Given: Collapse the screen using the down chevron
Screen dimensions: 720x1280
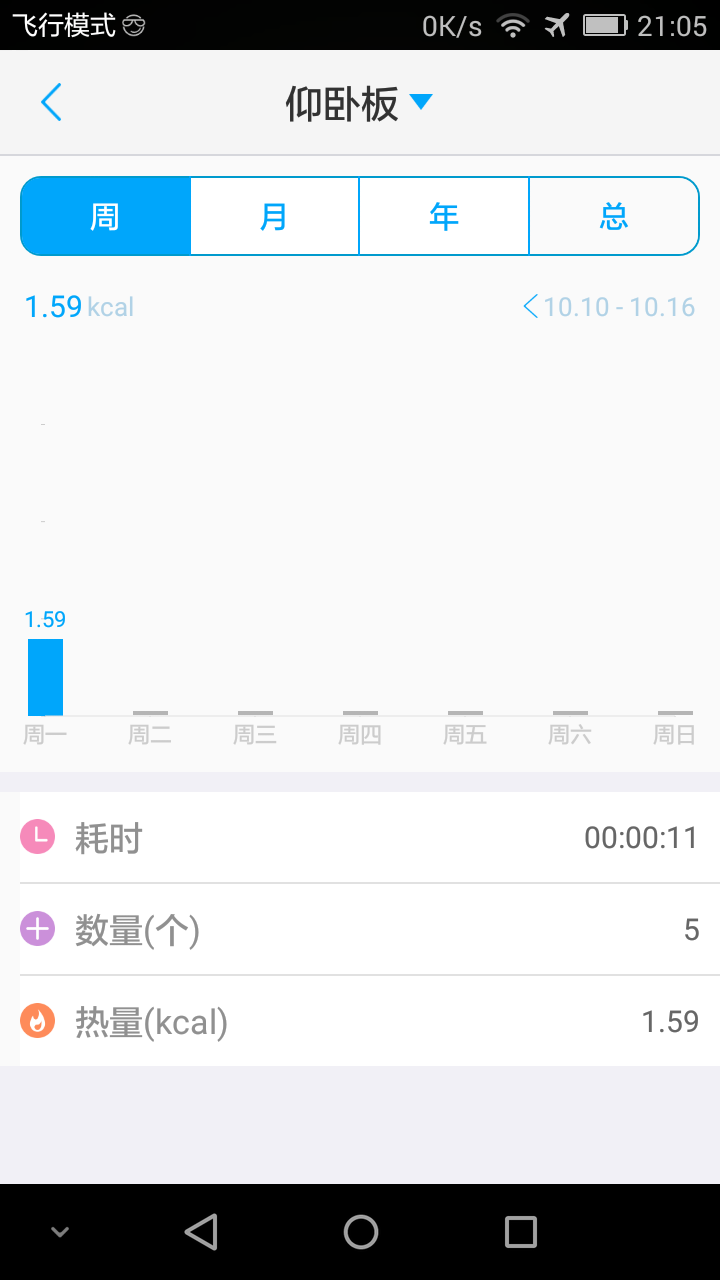Looking at the screenshot, I should [x=58, y=1231].
